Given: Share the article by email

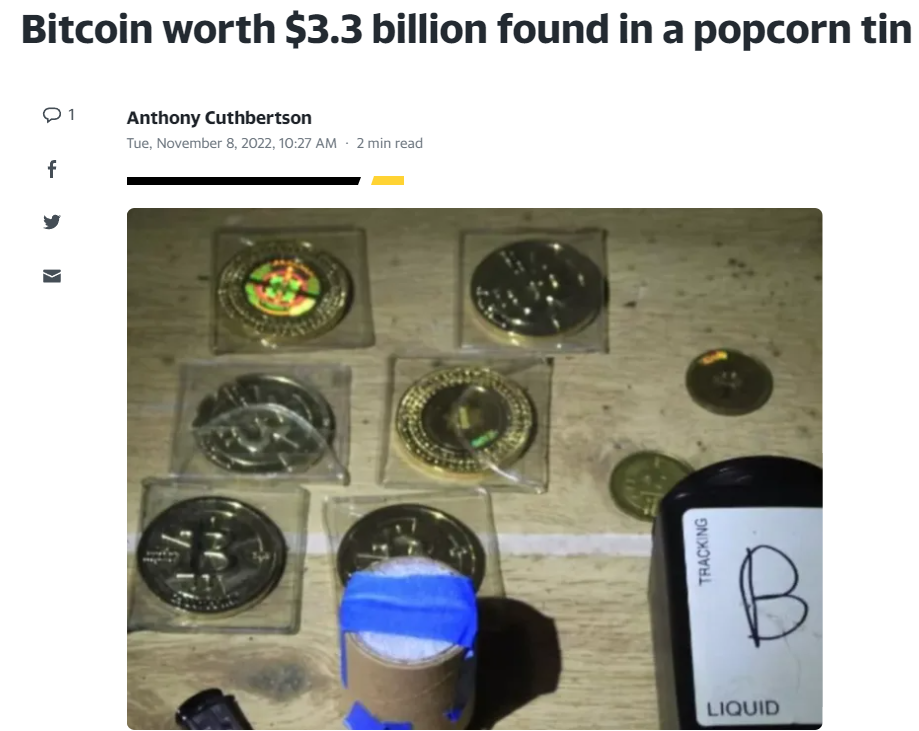Looking at the screenshot, I should coord(52,275).
